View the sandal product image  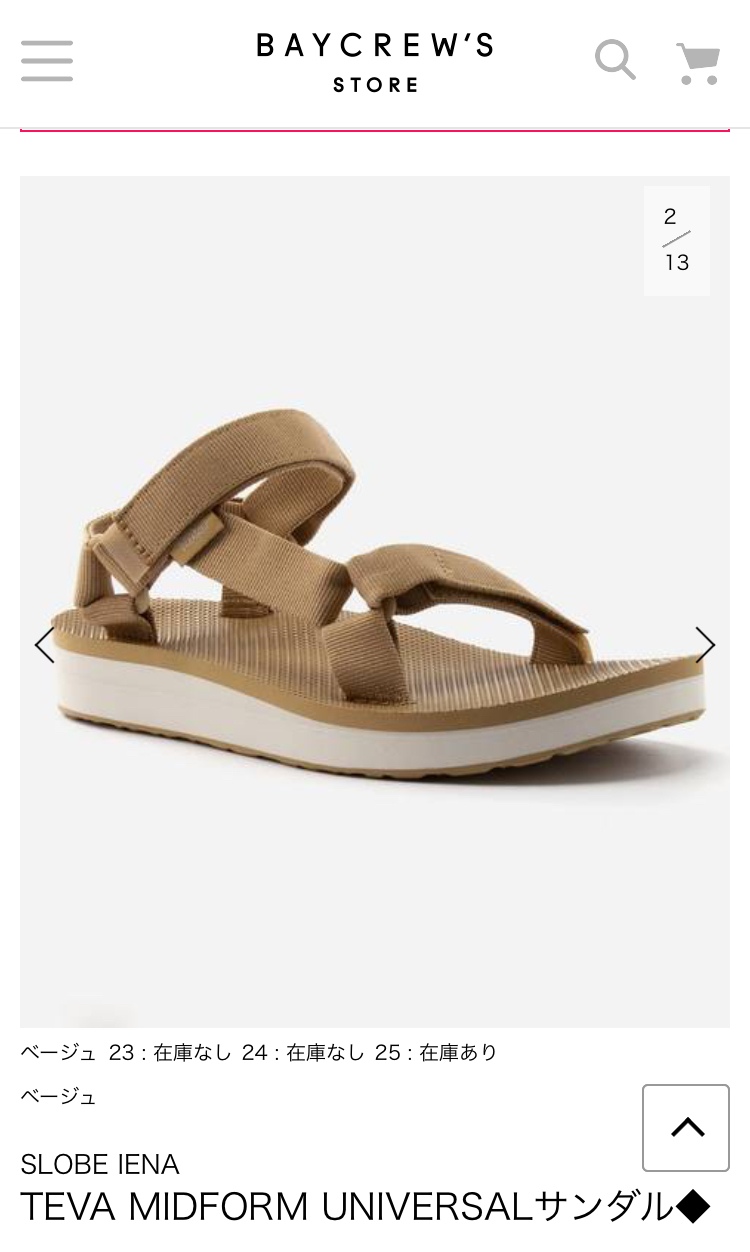(x=375, y=600)
